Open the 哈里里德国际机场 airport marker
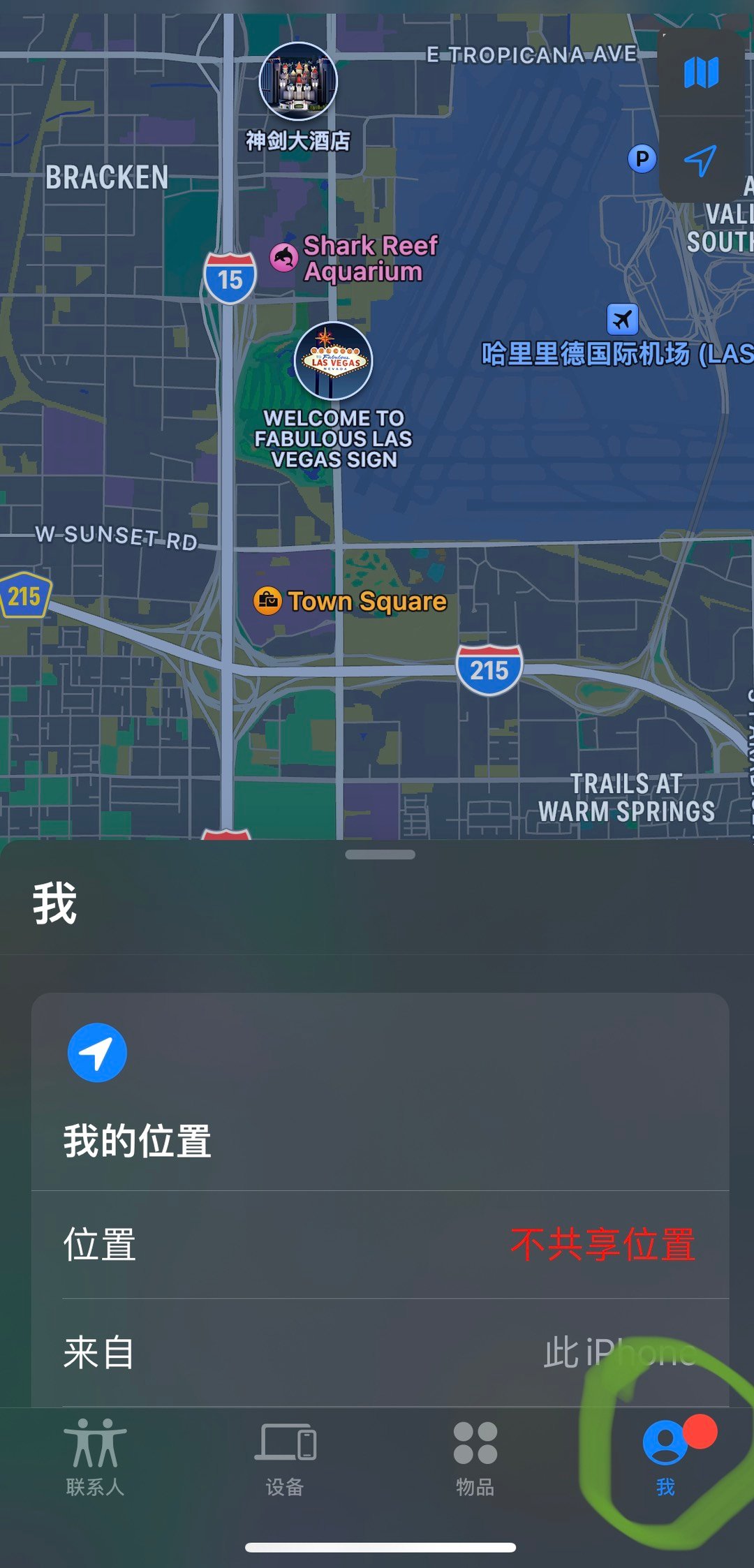This screenshot has width=754, height=1568. click(622, 320)
